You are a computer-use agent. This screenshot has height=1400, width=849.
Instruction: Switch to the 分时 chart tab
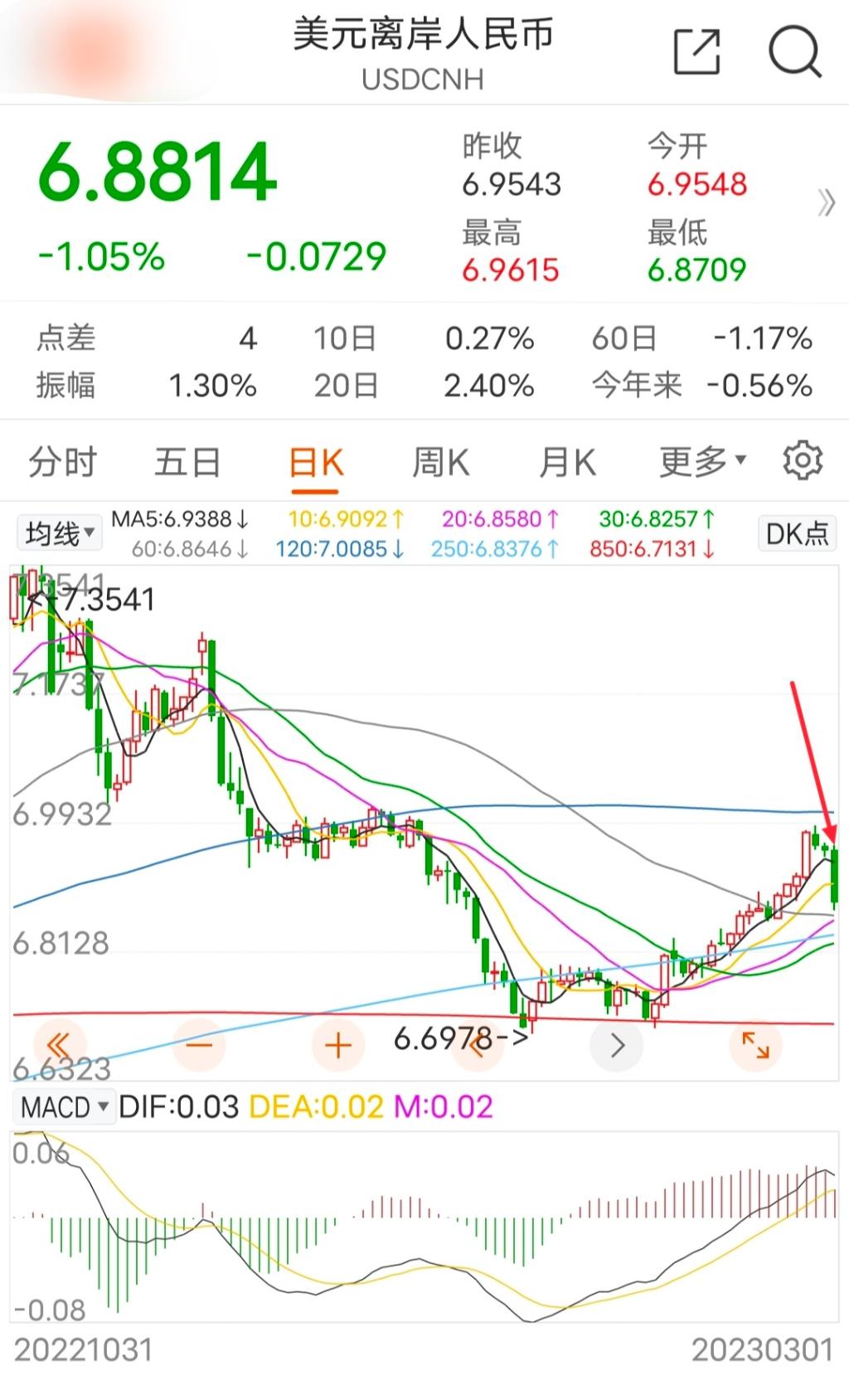point(62,462)
